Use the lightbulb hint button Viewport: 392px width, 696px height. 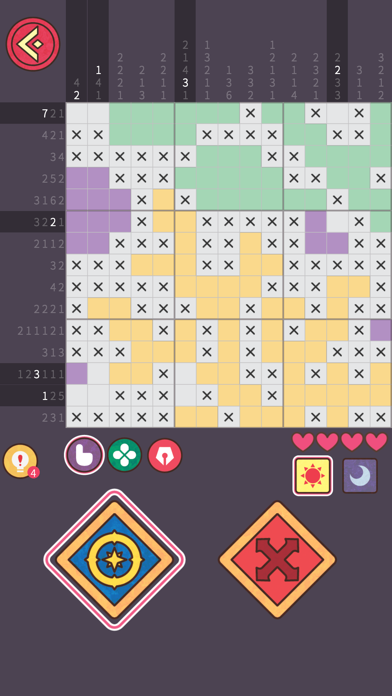(x=20, y=461)
